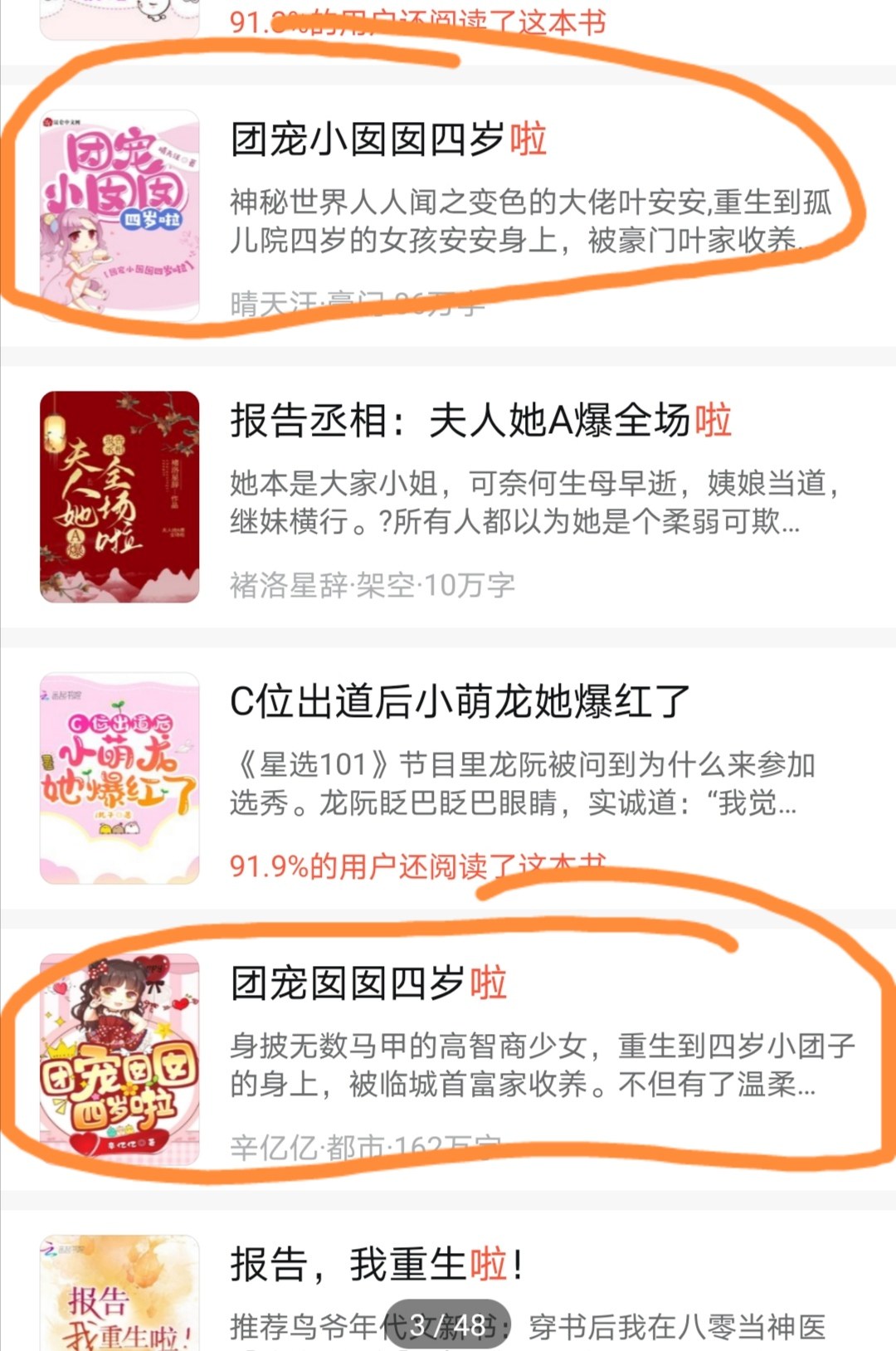Open C位出道后小萌龙她爆红了

pyautogui.click(x=448, y=778)
